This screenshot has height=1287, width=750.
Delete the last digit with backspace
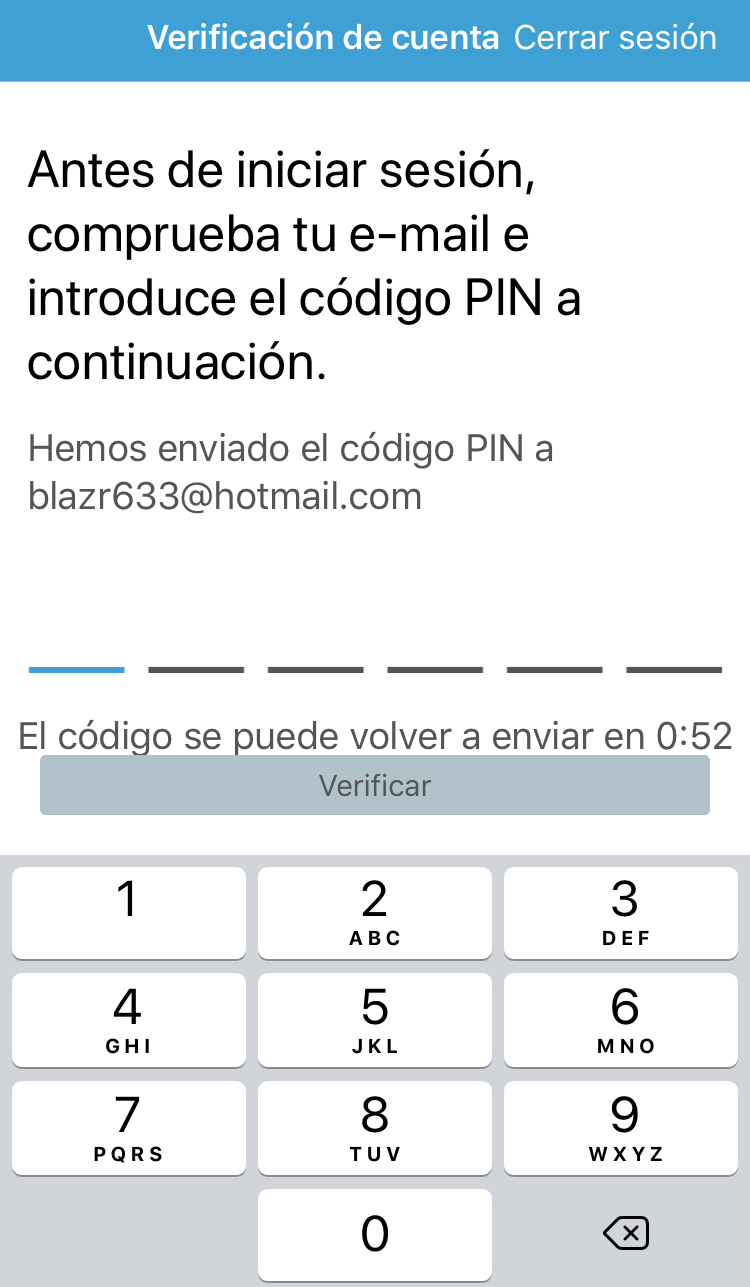(626, 1234)
